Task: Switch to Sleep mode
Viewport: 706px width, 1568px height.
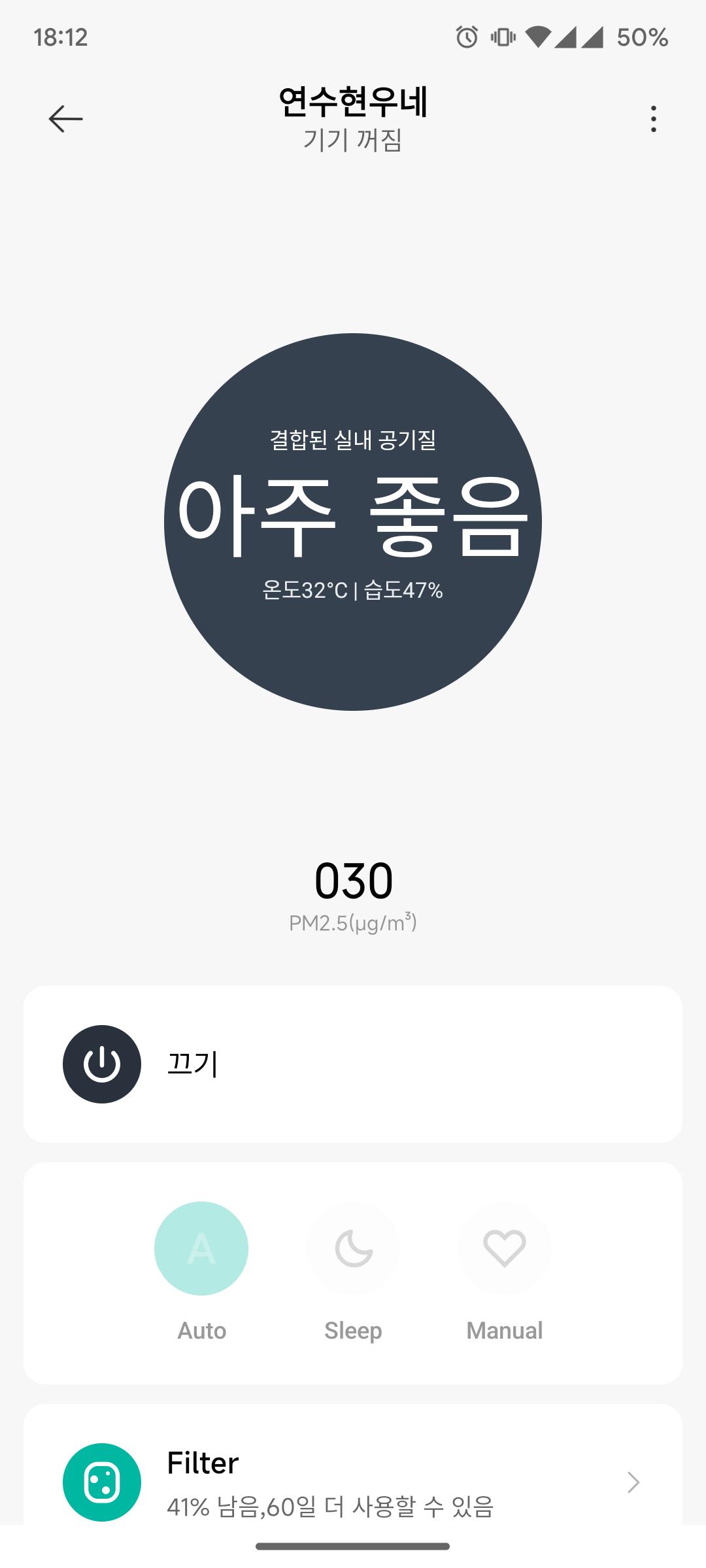Action: coord(353,1249)
